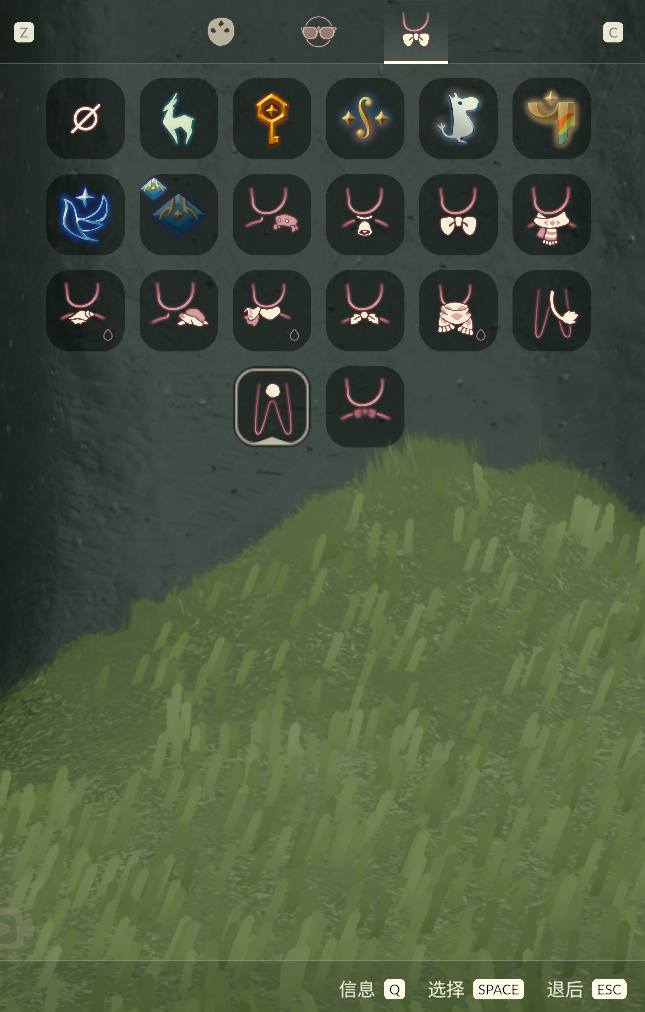The image size is (645, 1012).
Task: Equip the pink crab necklace
Action: (272, 215)
